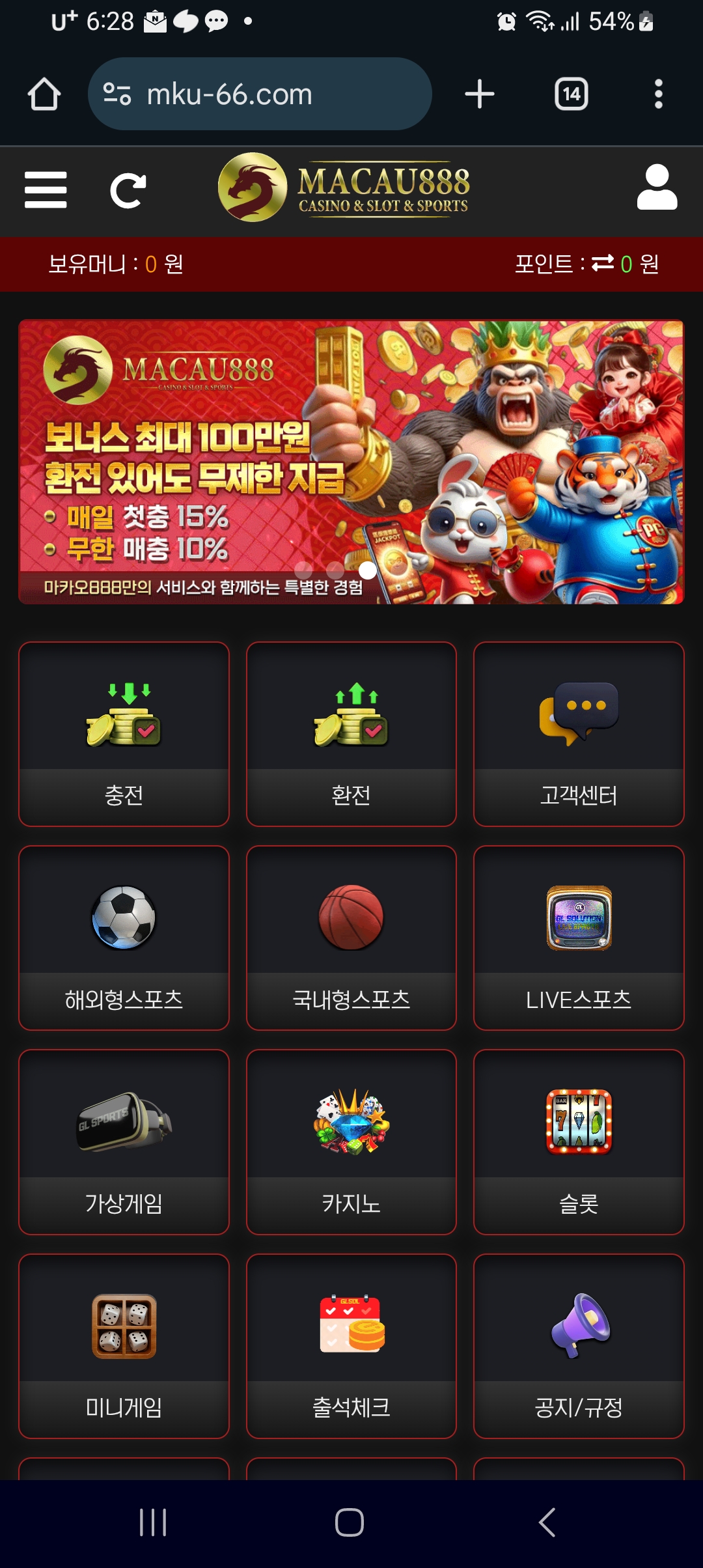View the 14 open tabs
This screenshot has width=703, height=1568.
572,94
